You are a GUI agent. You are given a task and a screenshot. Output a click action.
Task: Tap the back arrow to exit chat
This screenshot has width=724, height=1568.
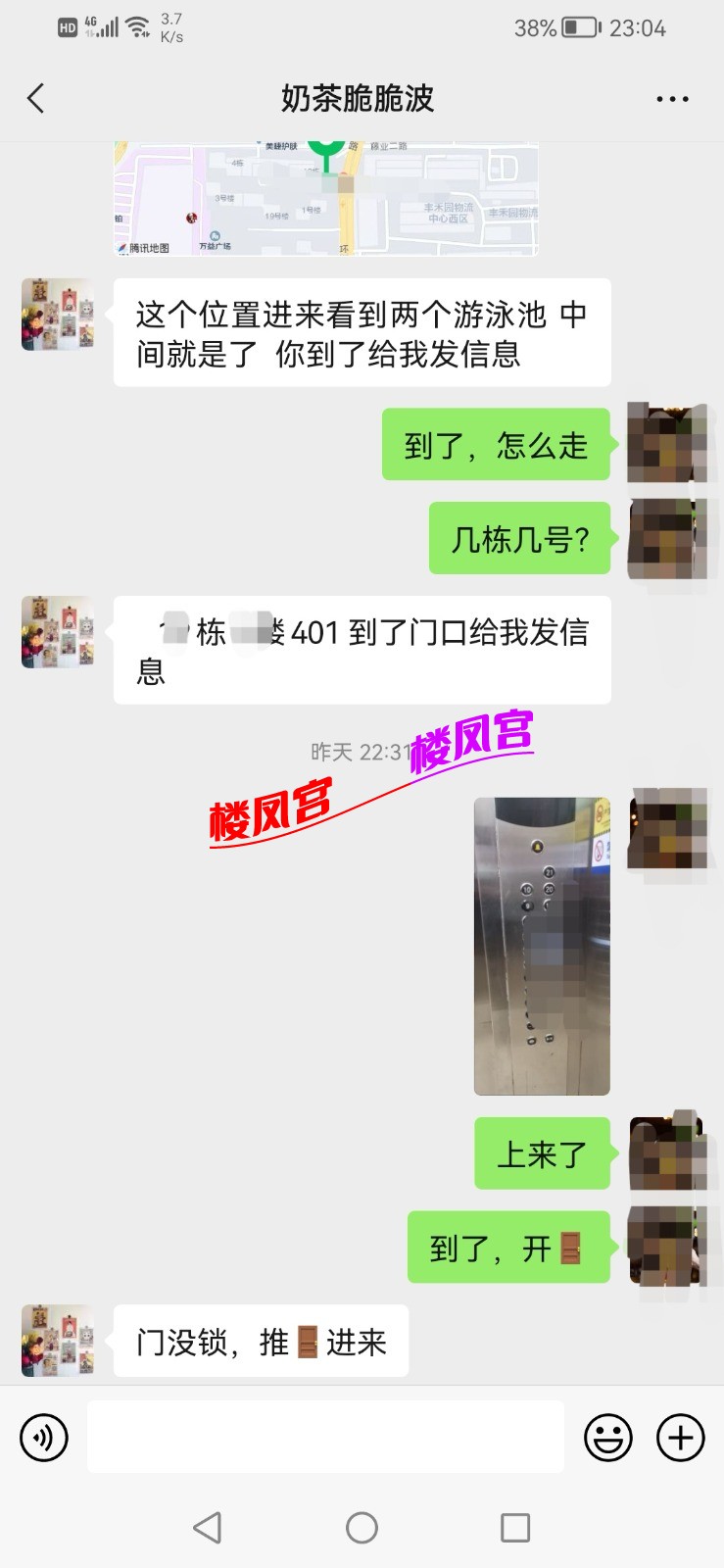[35, 98]
